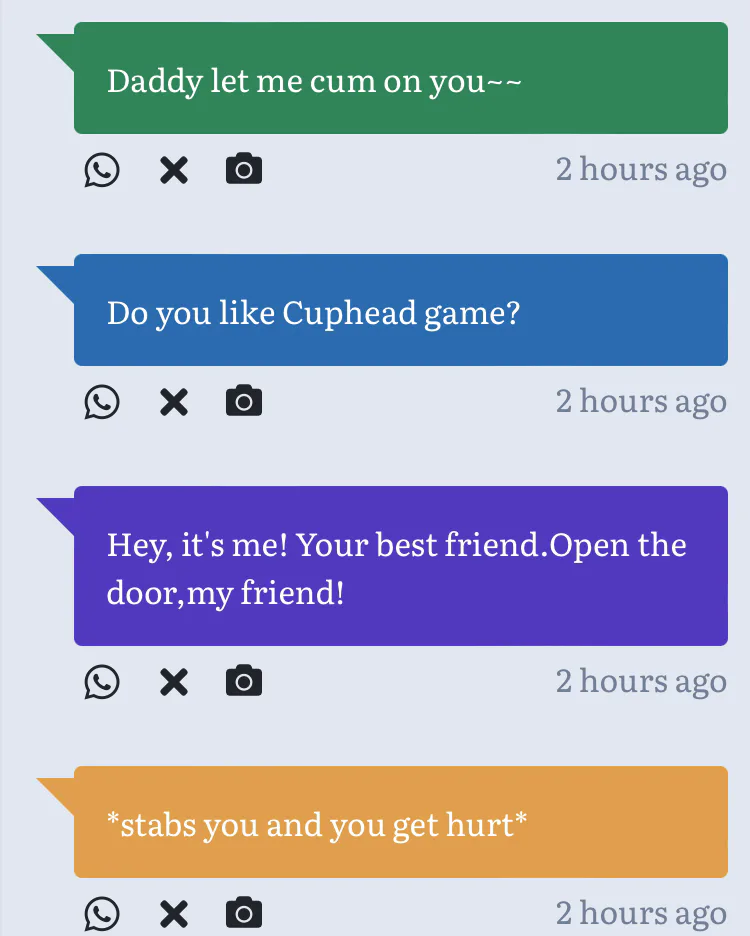
Task: Take a screenshot of the Cuphead game message
Action: coord(244,402)
